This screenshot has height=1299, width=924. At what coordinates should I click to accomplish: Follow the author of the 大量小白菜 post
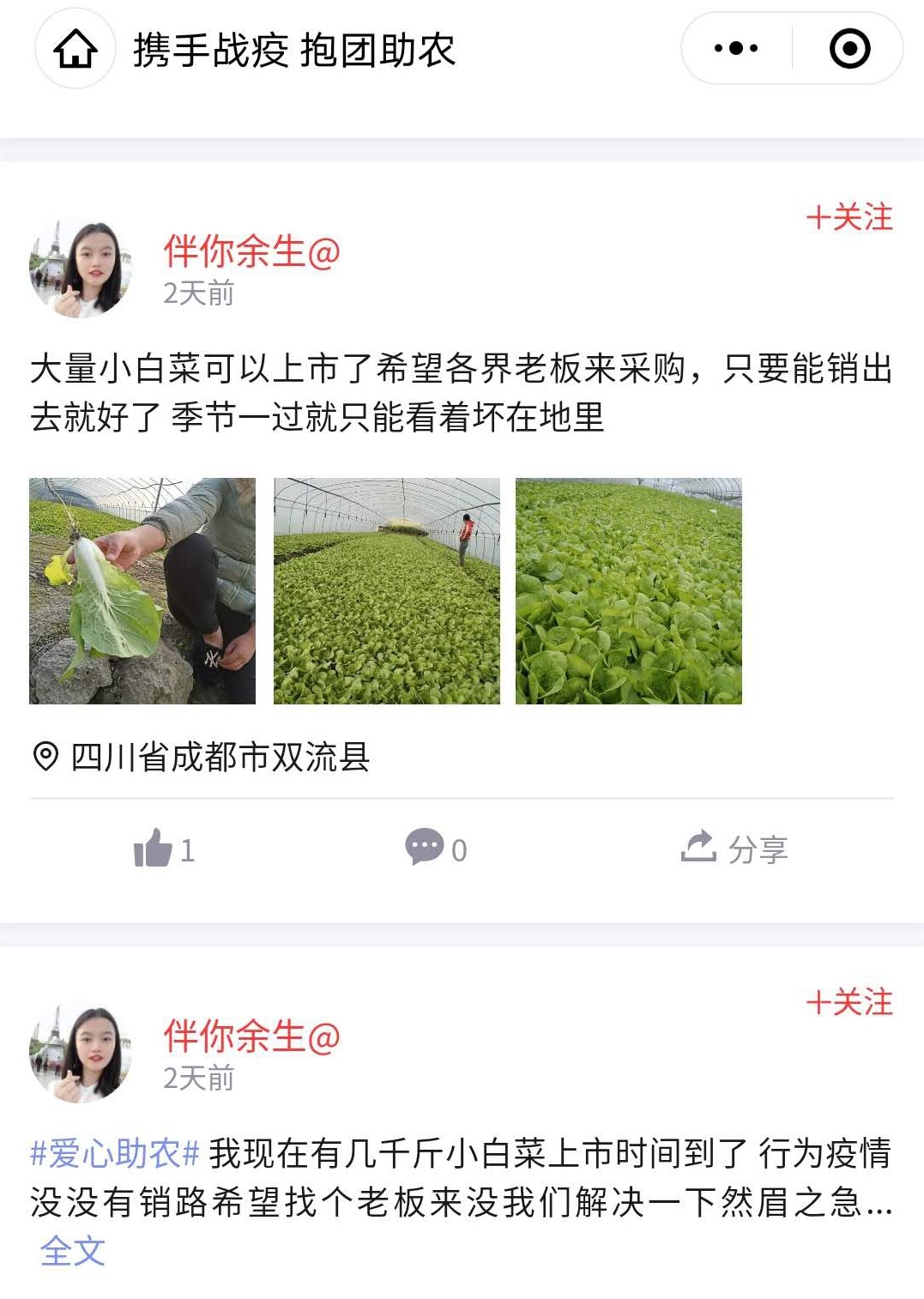click(849, 217)
